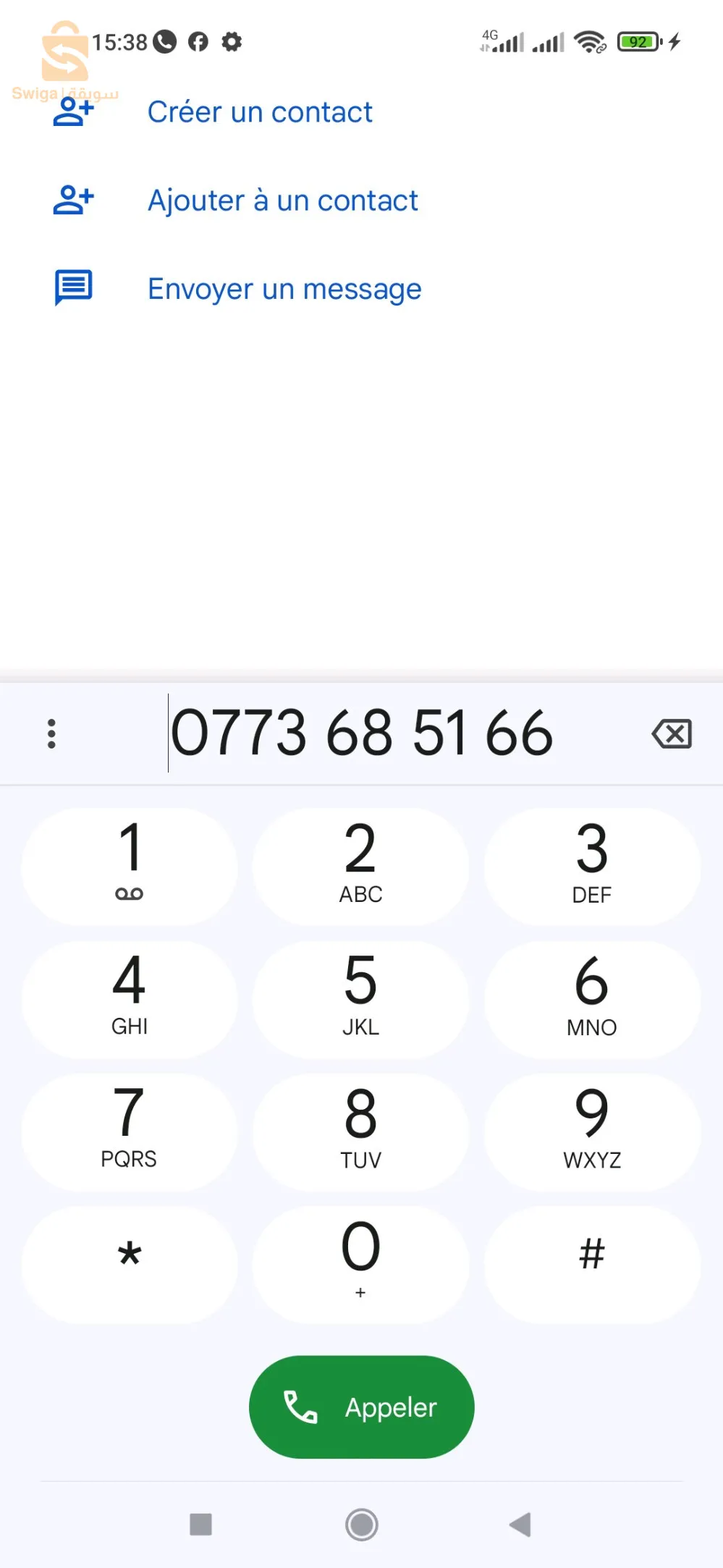Screen dimensions: 723x1568
Task: Tap the 8 TUV key
Action: 360,1131
